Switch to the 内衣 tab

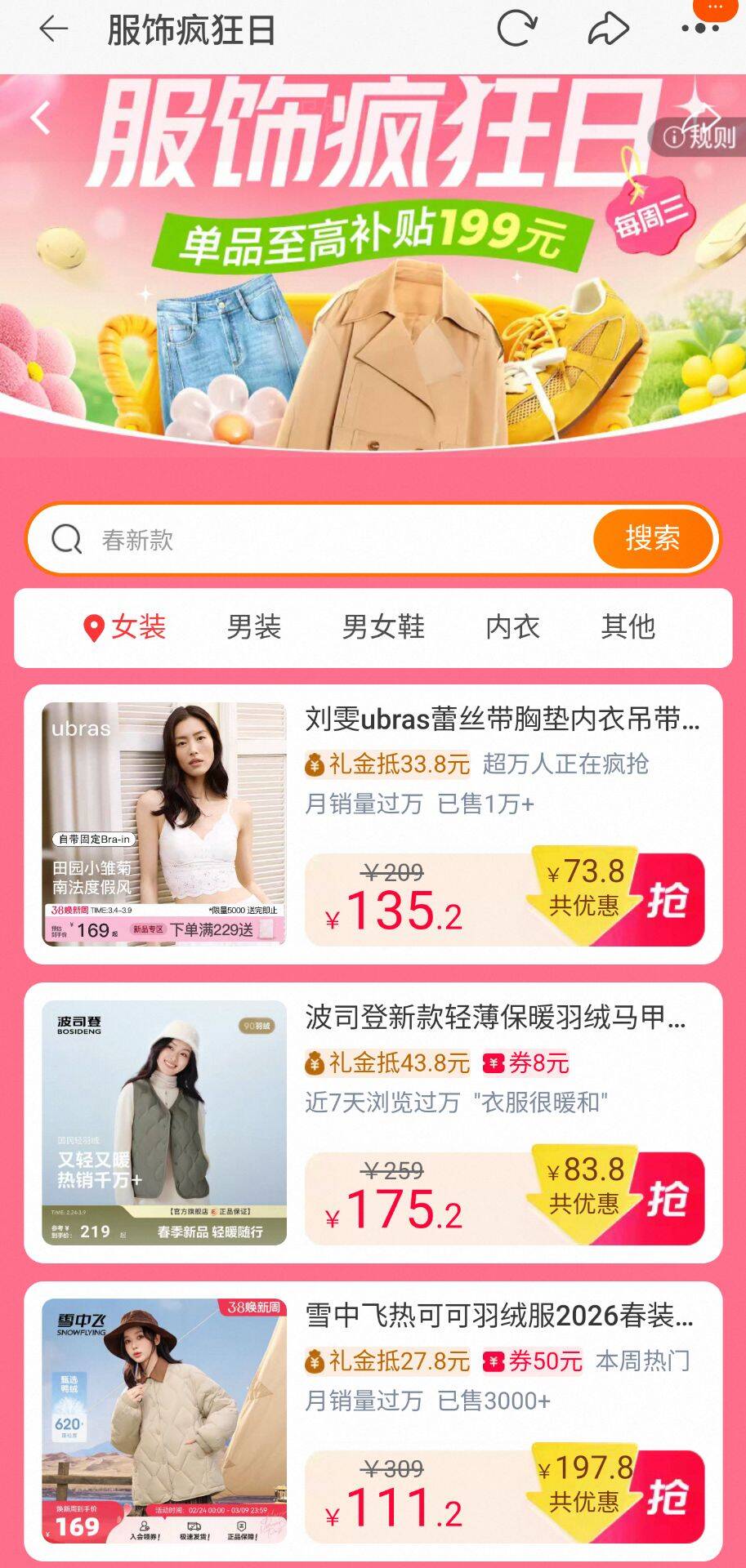pyautogui.click(x=512, y=627)
